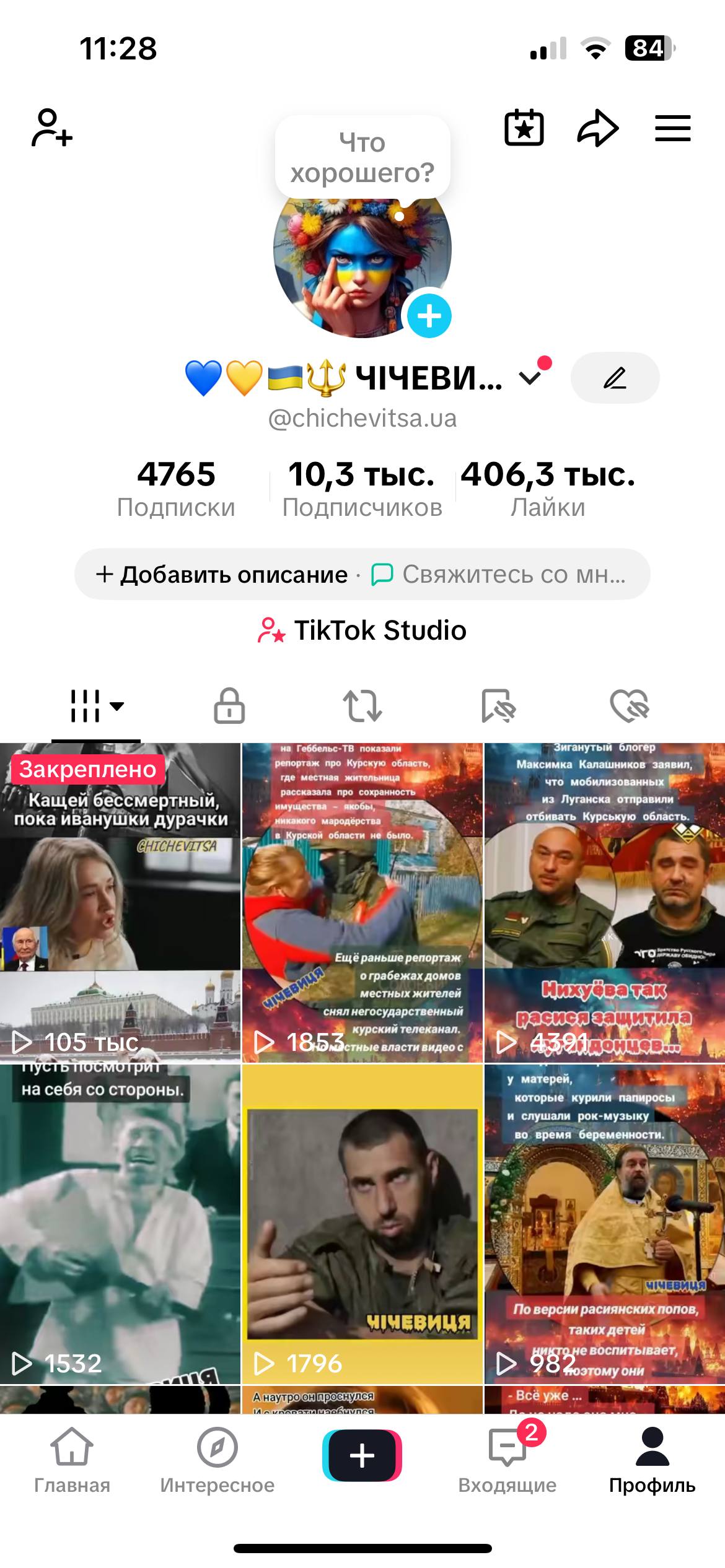The width and height of the screenshot is (725, 1568).
Task: Add a profile description
Action: point(222,575)
